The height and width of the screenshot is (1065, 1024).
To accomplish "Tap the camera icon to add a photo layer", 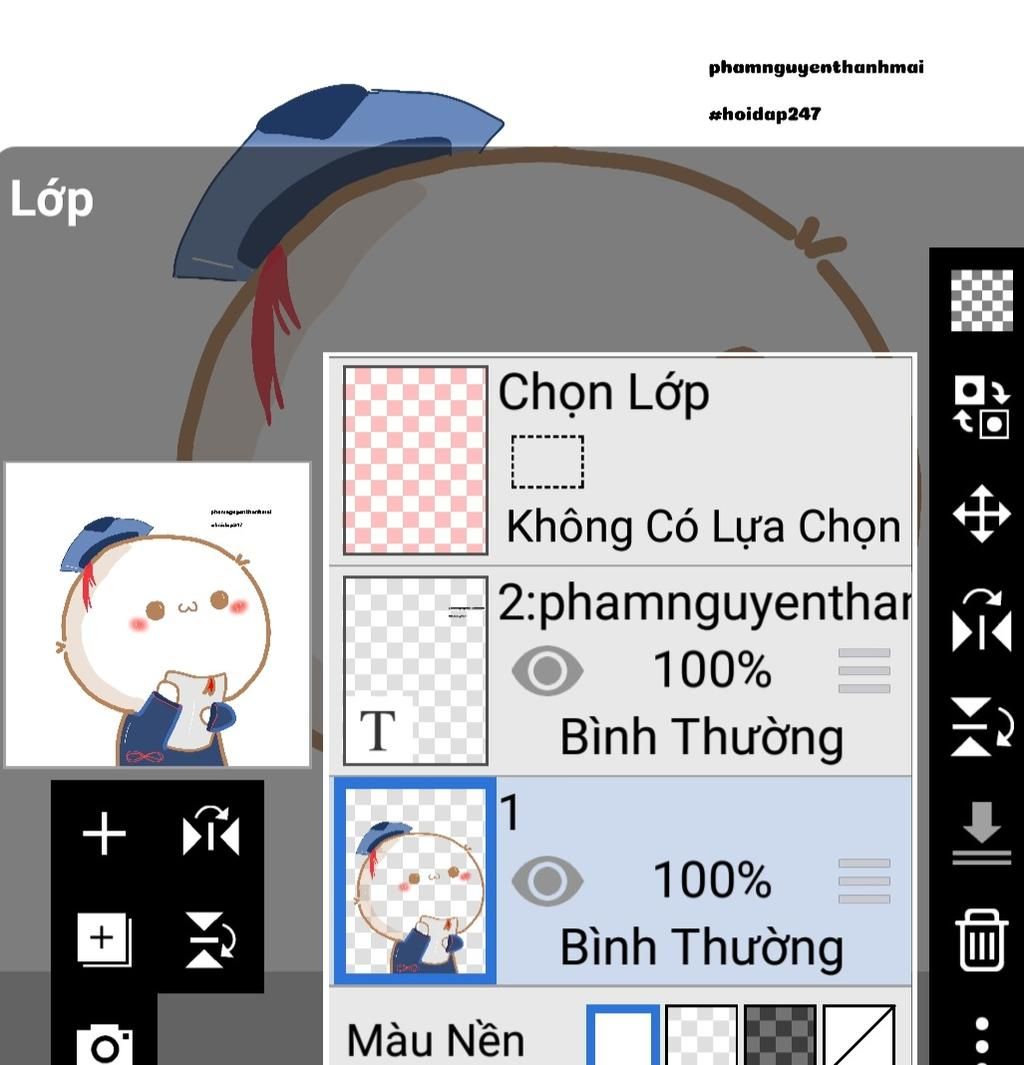I will click(104, 1045).
